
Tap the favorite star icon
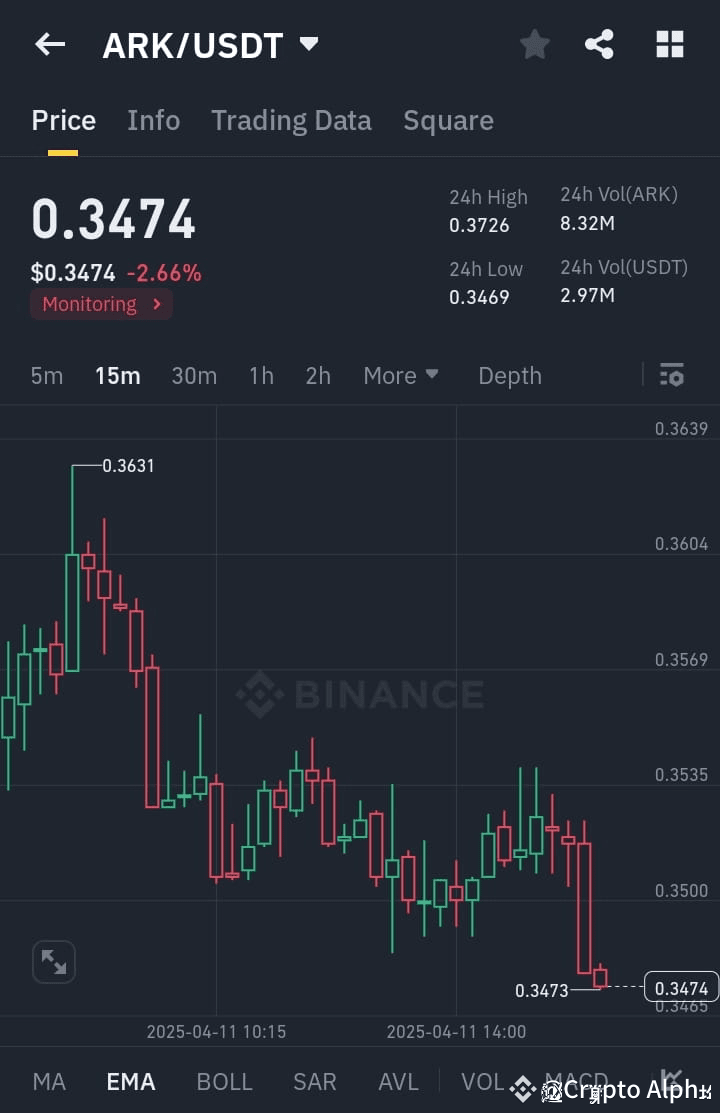pyautogui.click(x=534, y=44)
